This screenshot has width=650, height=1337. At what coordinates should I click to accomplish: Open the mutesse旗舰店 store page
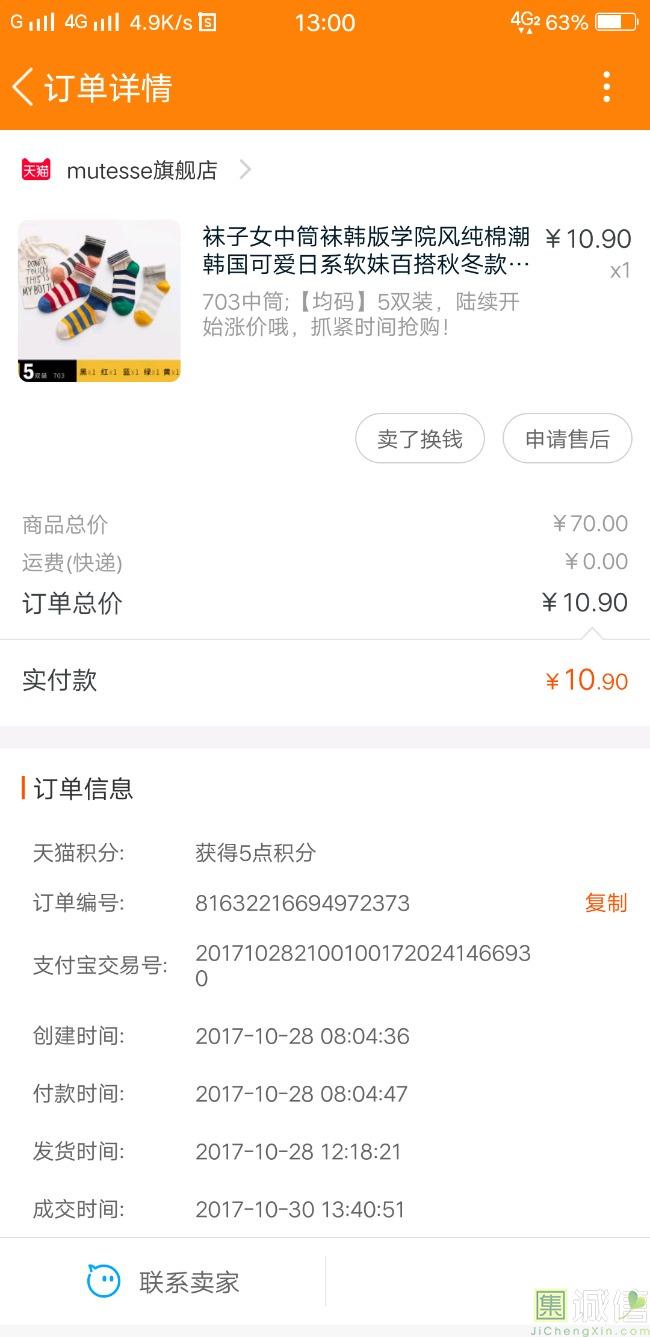pos(141,171)
